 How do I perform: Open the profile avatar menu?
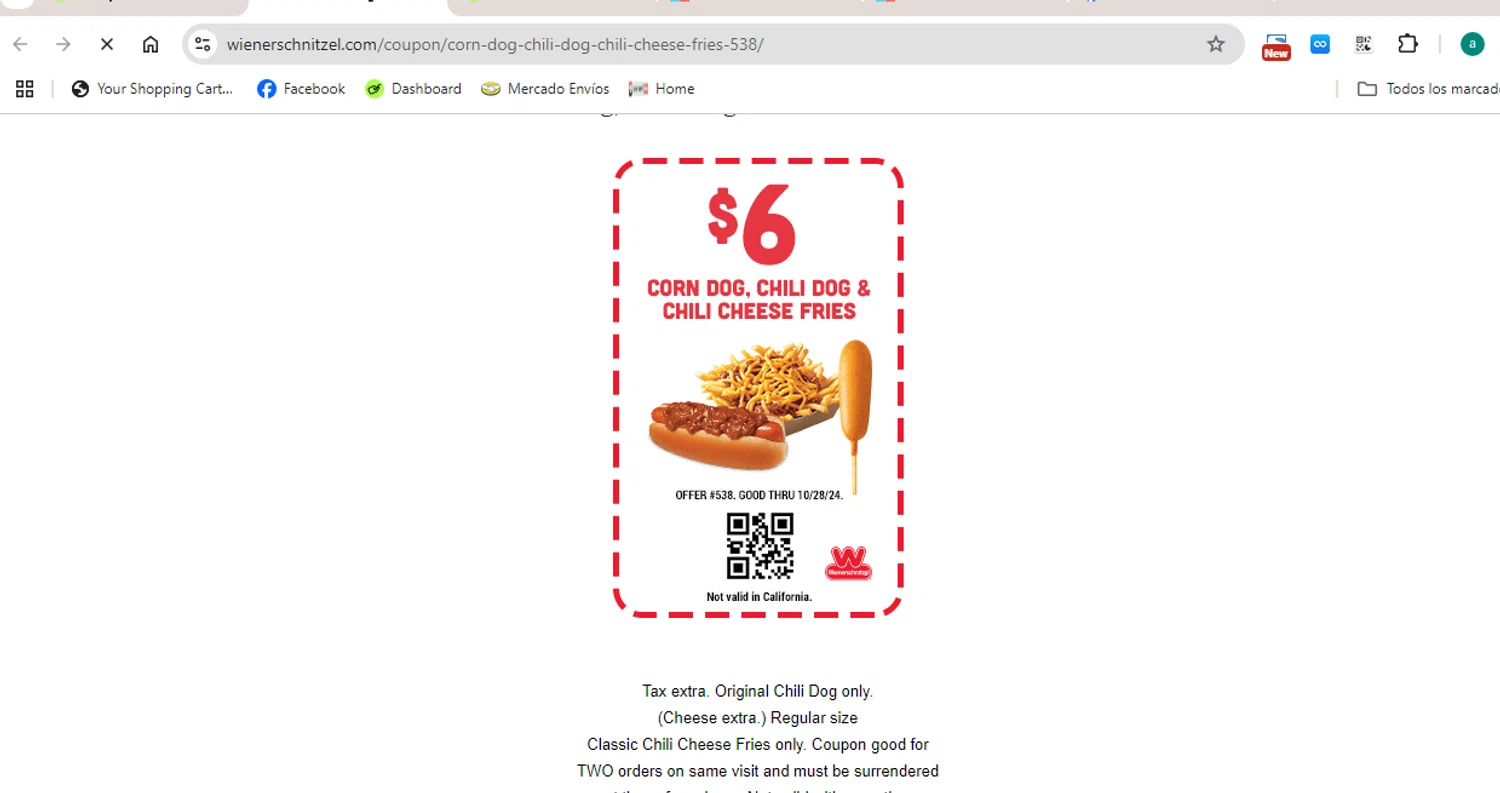point(1472,44)
